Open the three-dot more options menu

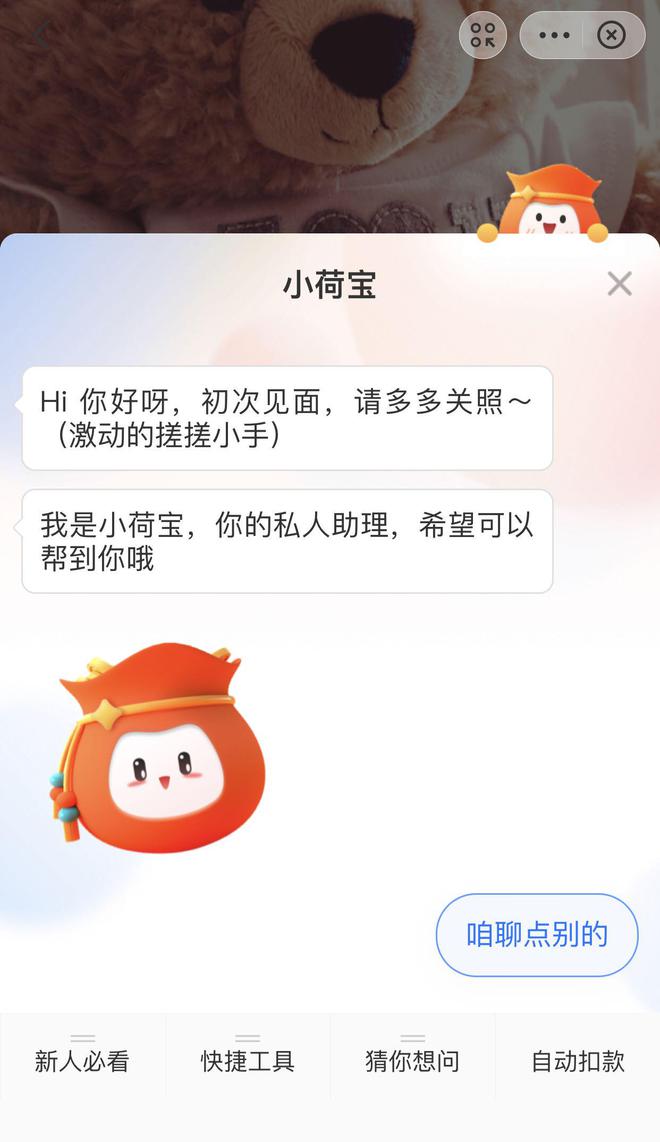554,36
